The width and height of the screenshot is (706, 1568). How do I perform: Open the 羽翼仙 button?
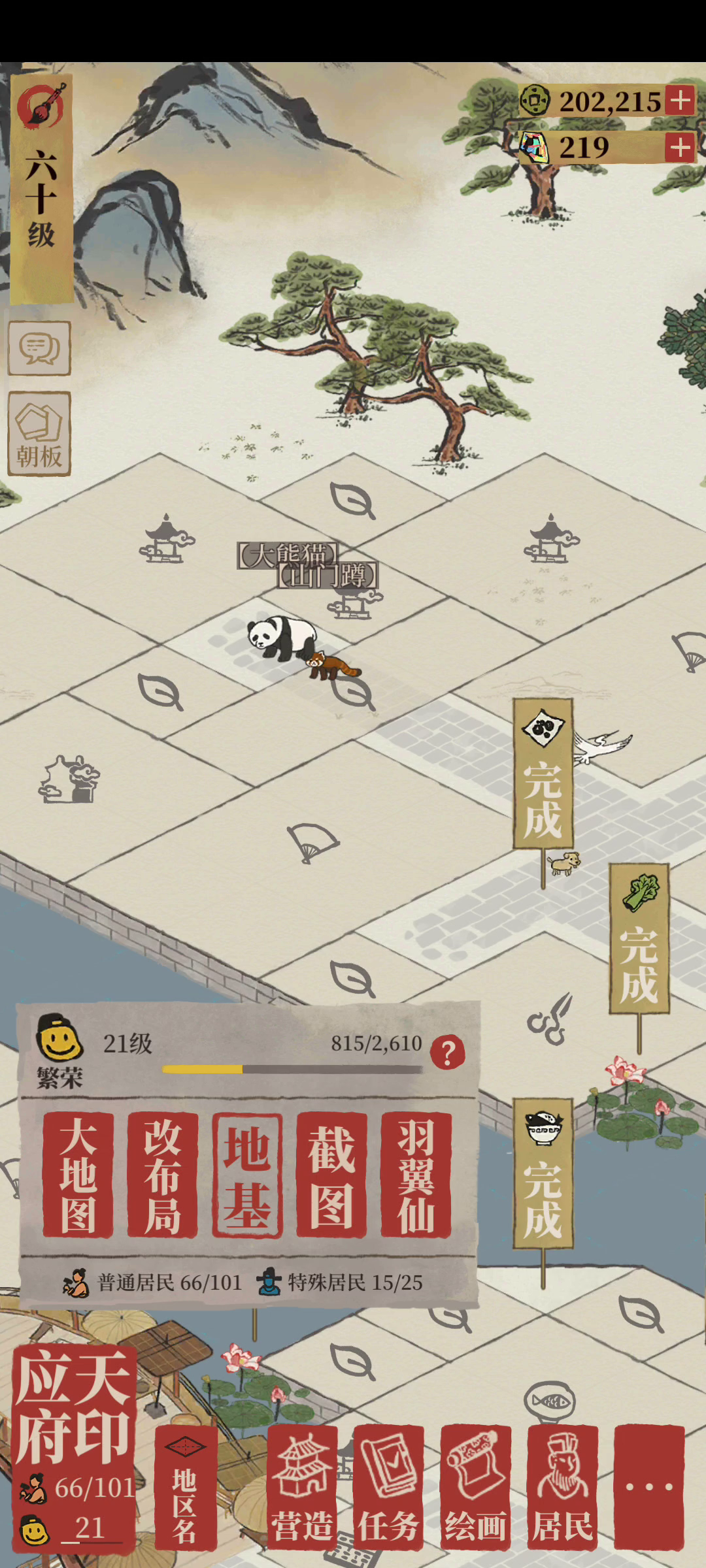click(x=416, y=1175)
